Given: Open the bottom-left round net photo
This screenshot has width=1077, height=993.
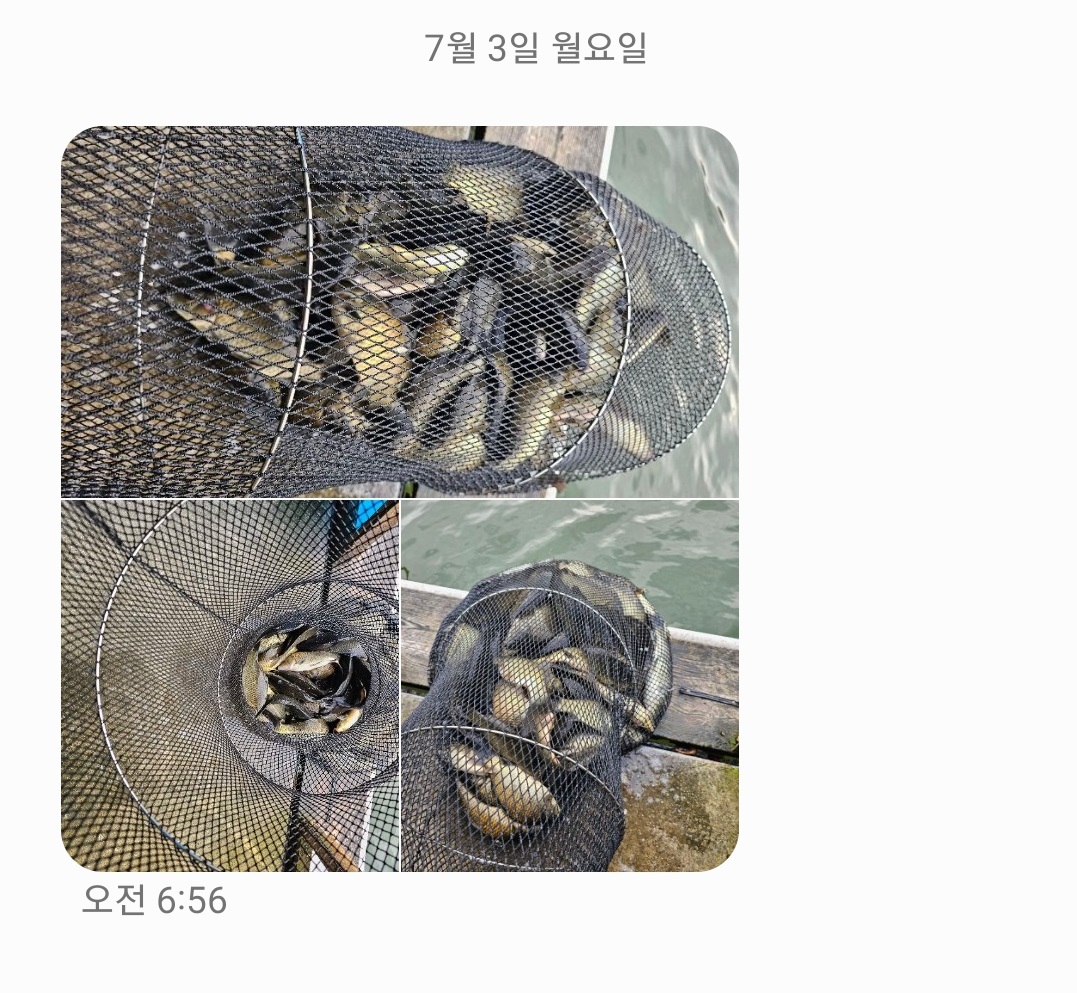Looking at the screenshot, I should point(230,686).
